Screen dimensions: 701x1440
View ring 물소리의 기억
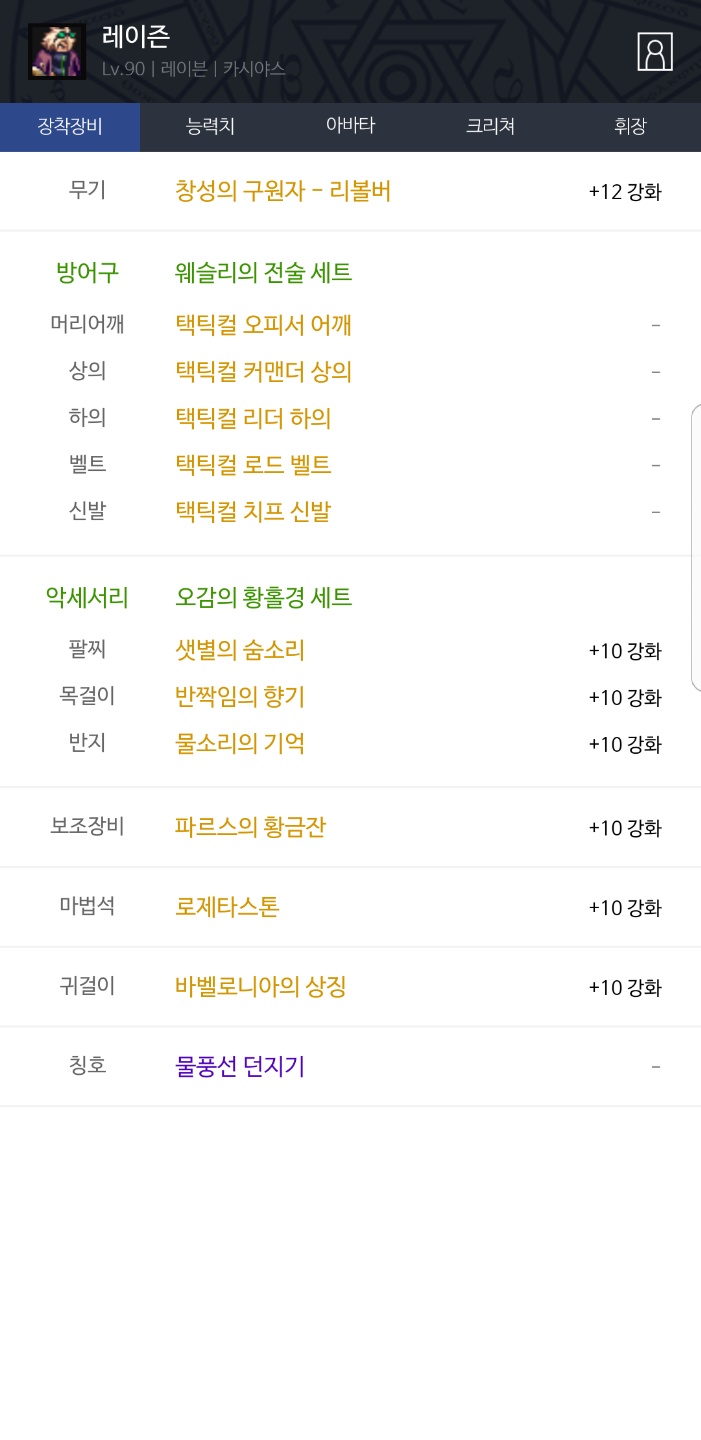pyautogui.click(x=240, y=744)
